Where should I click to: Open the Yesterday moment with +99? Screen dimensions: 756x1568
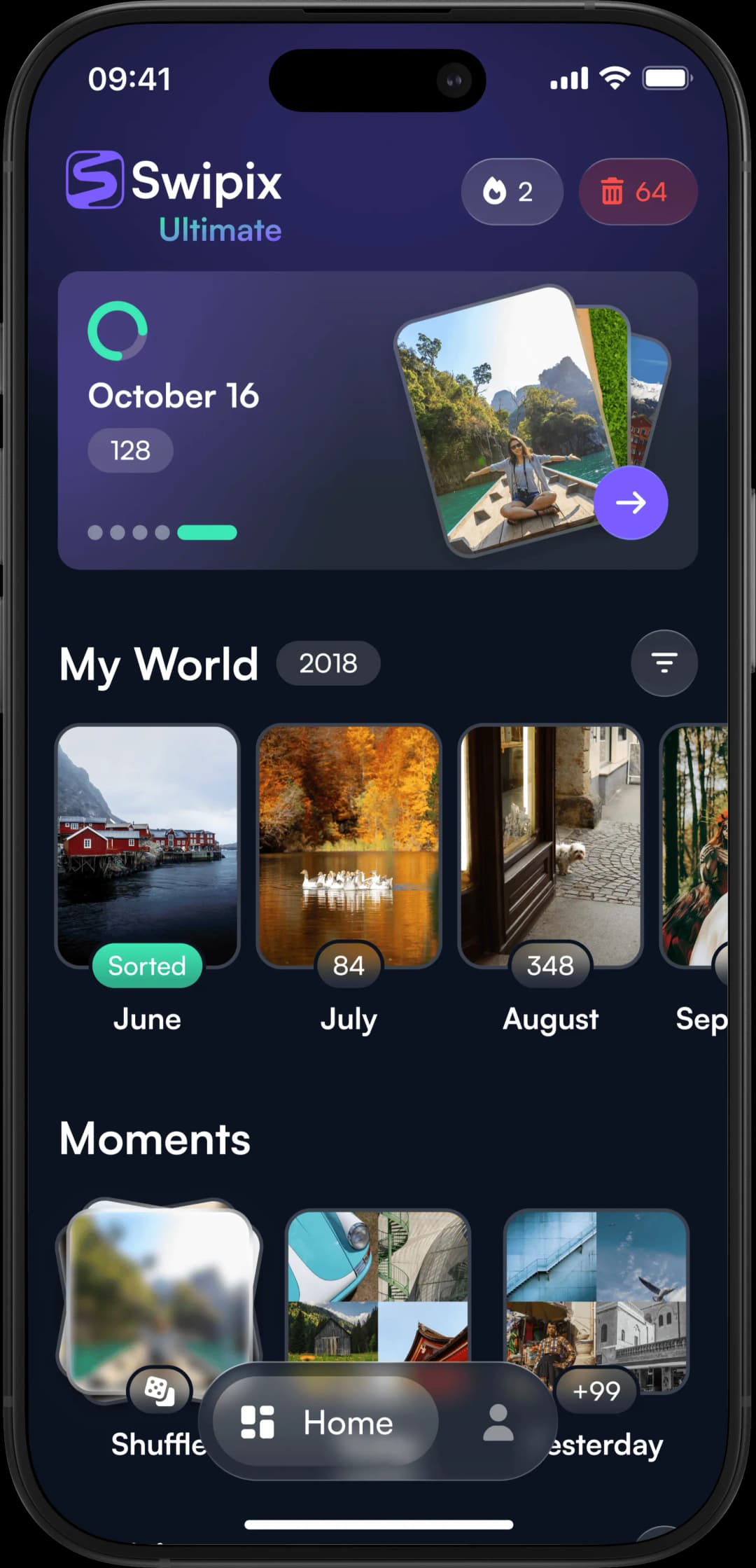point(596,1296)
